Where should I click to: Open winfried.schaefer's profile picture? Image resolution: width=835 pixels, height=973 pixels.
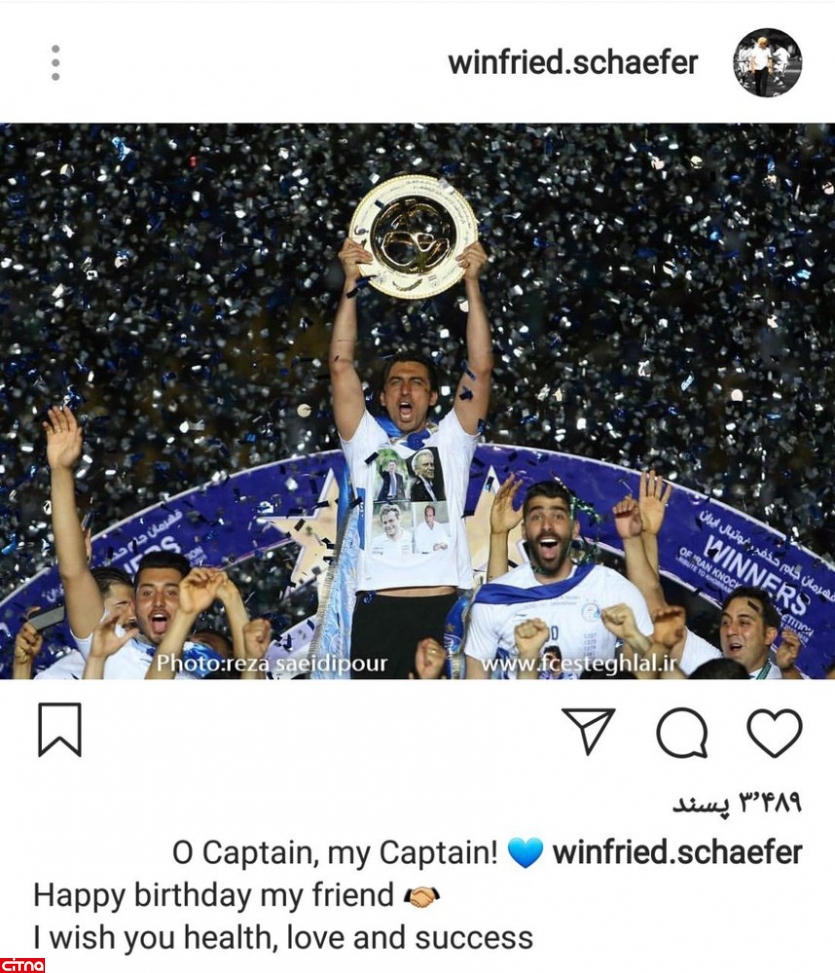(767, 62)
